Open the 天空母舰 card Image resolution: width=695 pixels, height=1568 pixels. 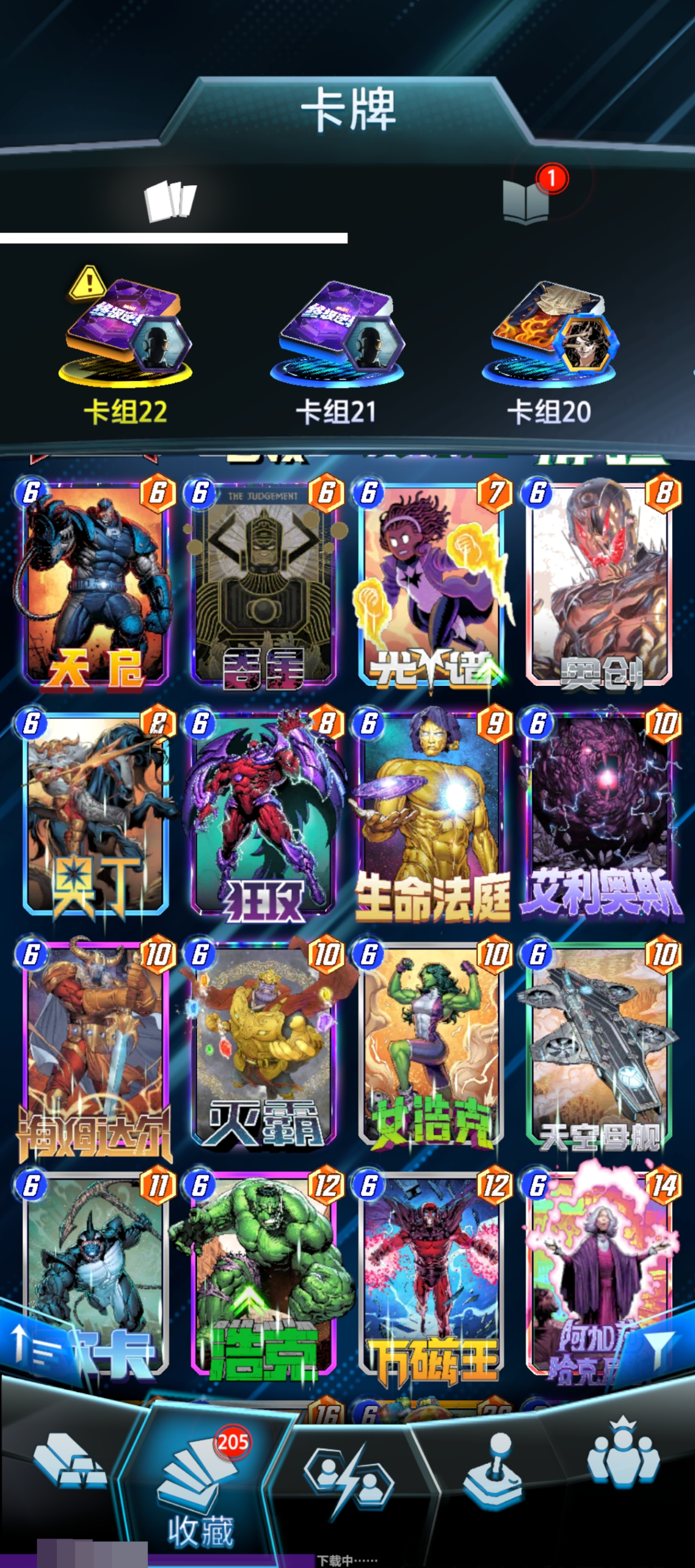[600, 1045]
